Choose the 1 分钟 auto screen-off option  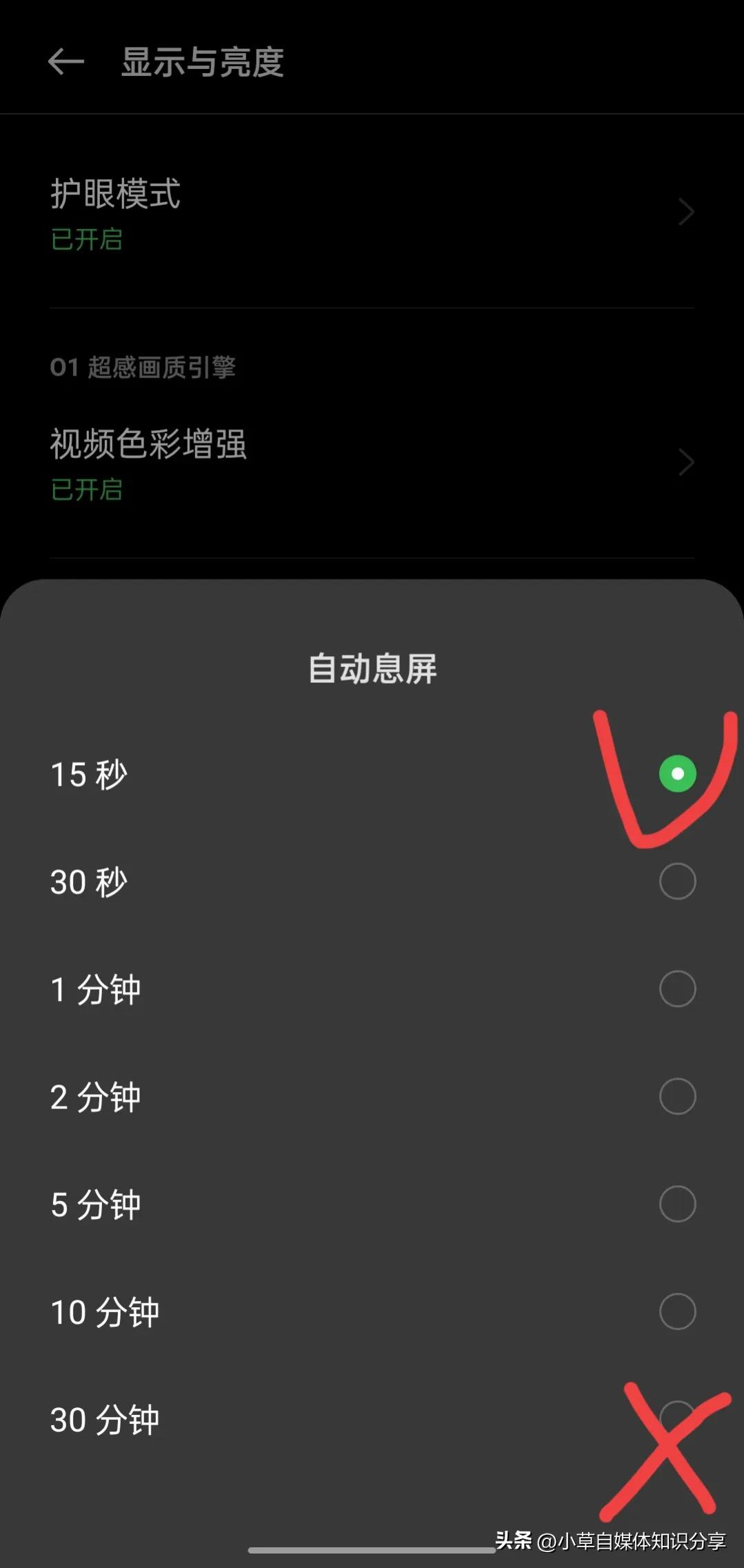click(678, 989)
